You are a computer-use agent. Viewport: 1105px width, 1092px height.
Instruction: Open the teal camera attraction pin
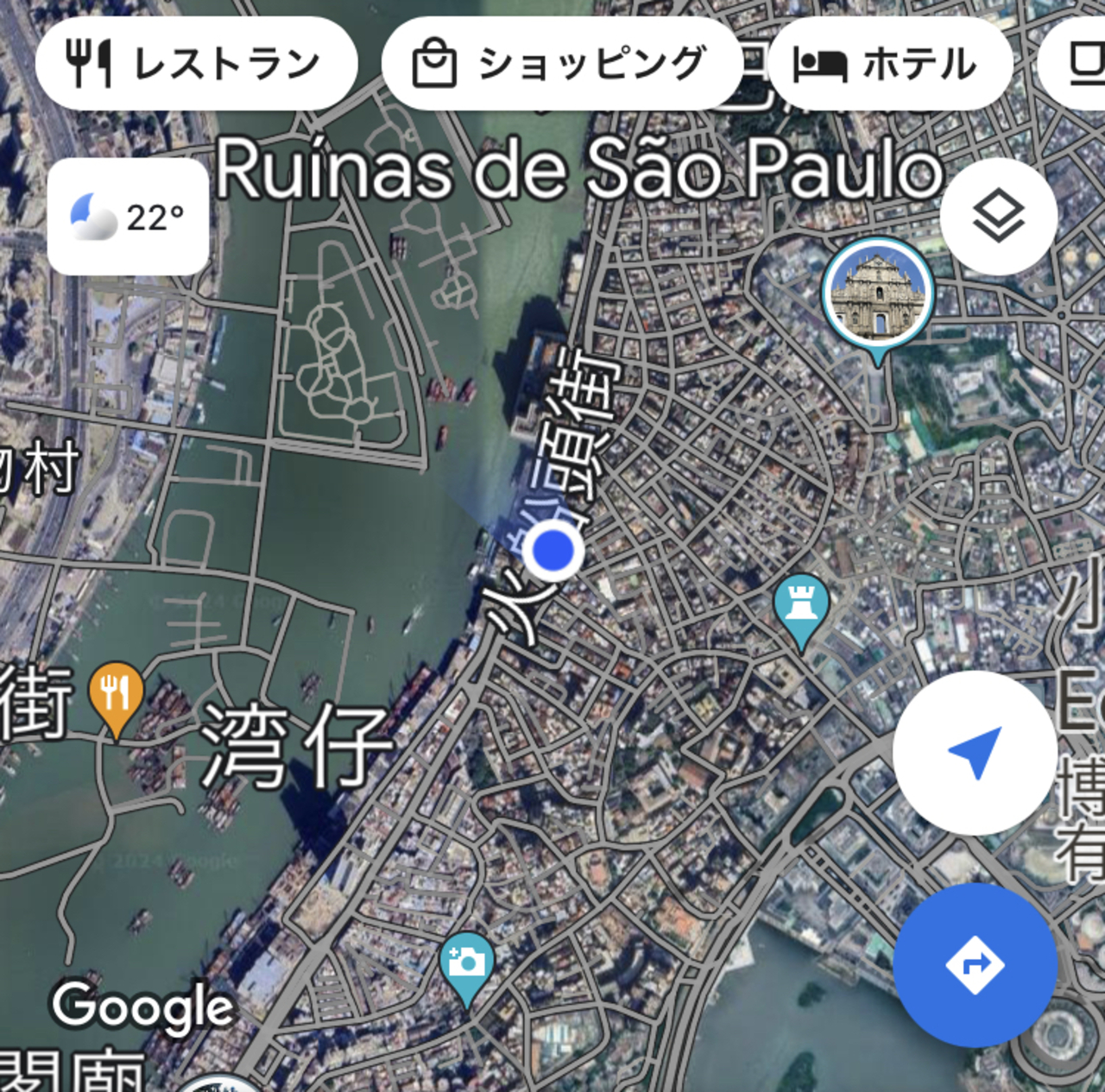point(467,963)
